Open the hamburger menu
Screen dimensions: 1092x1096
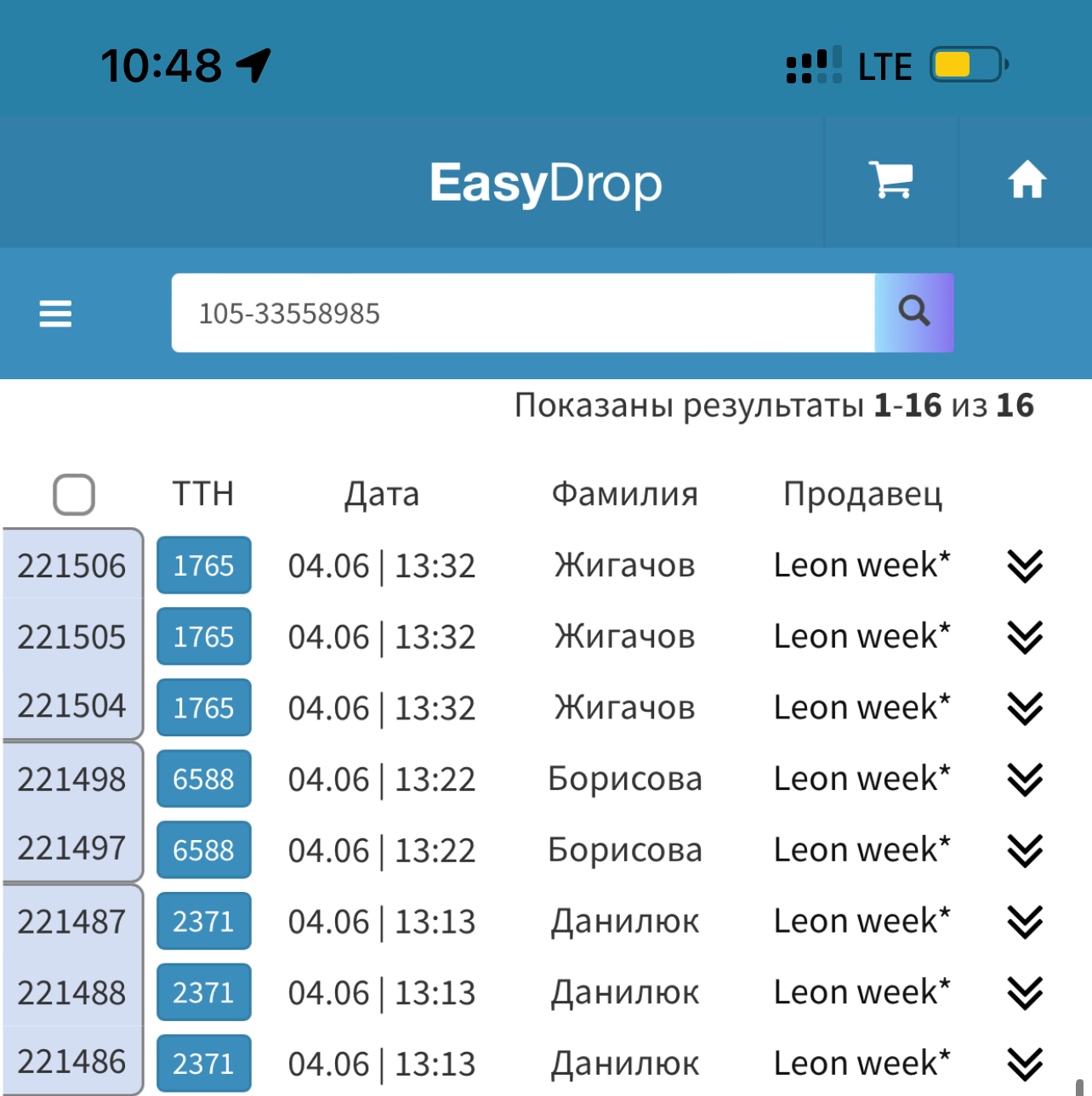tap(55, 314)
